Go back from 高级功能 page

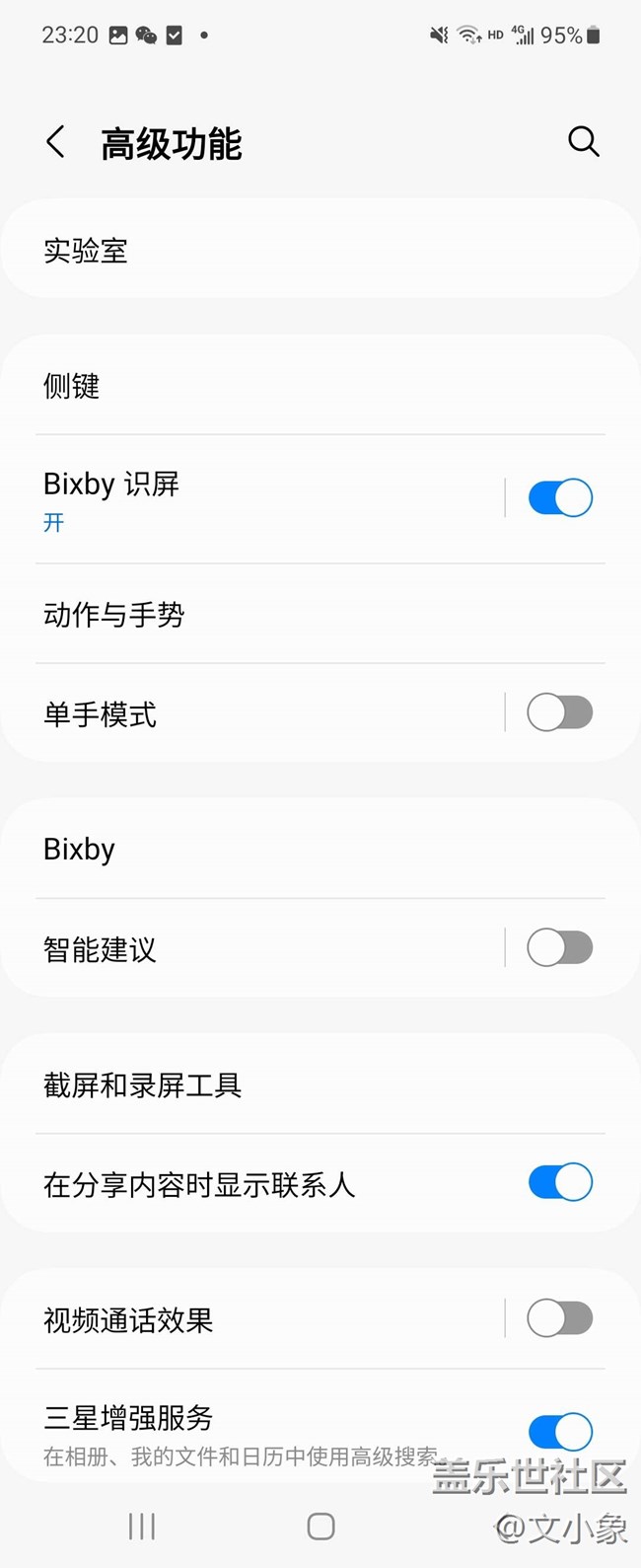(x=56, y=142)
